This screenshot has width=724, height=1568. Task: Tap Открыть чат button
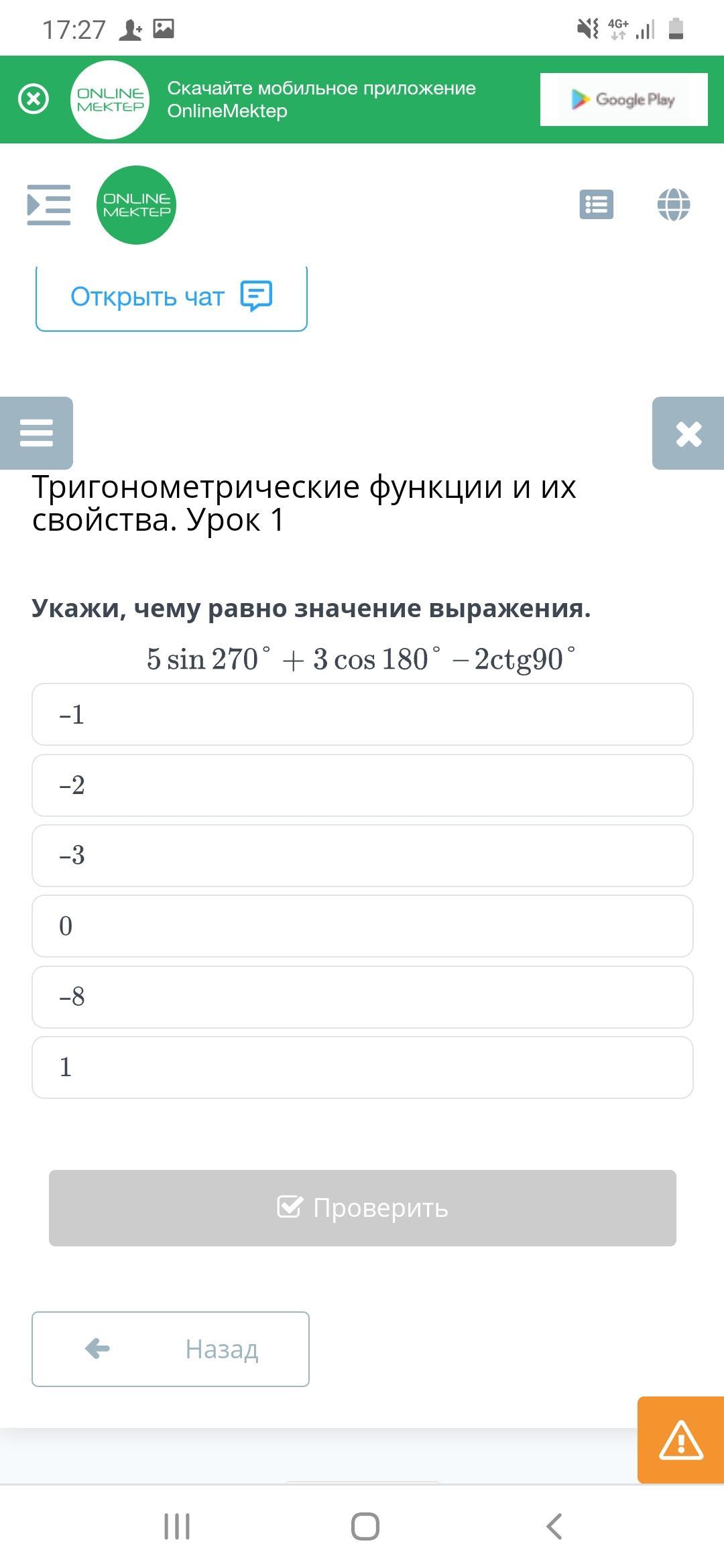tap(172, 297)
